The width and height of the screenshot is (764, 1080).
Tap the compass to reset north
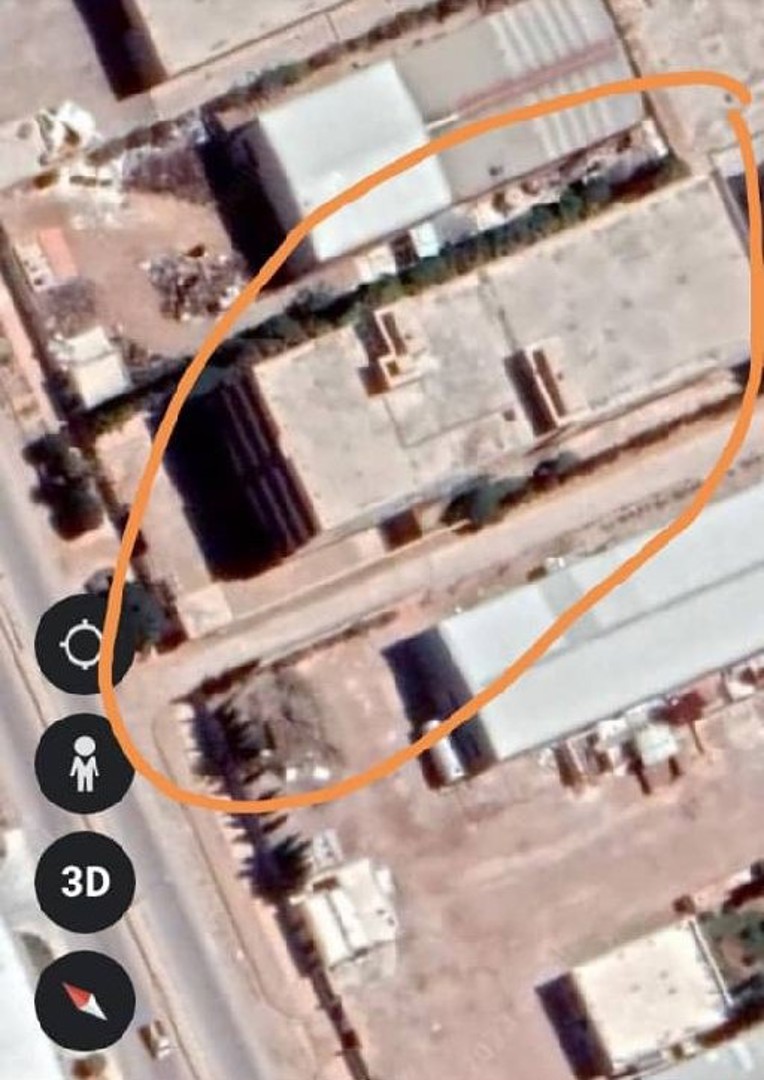tap(85, 1000)
